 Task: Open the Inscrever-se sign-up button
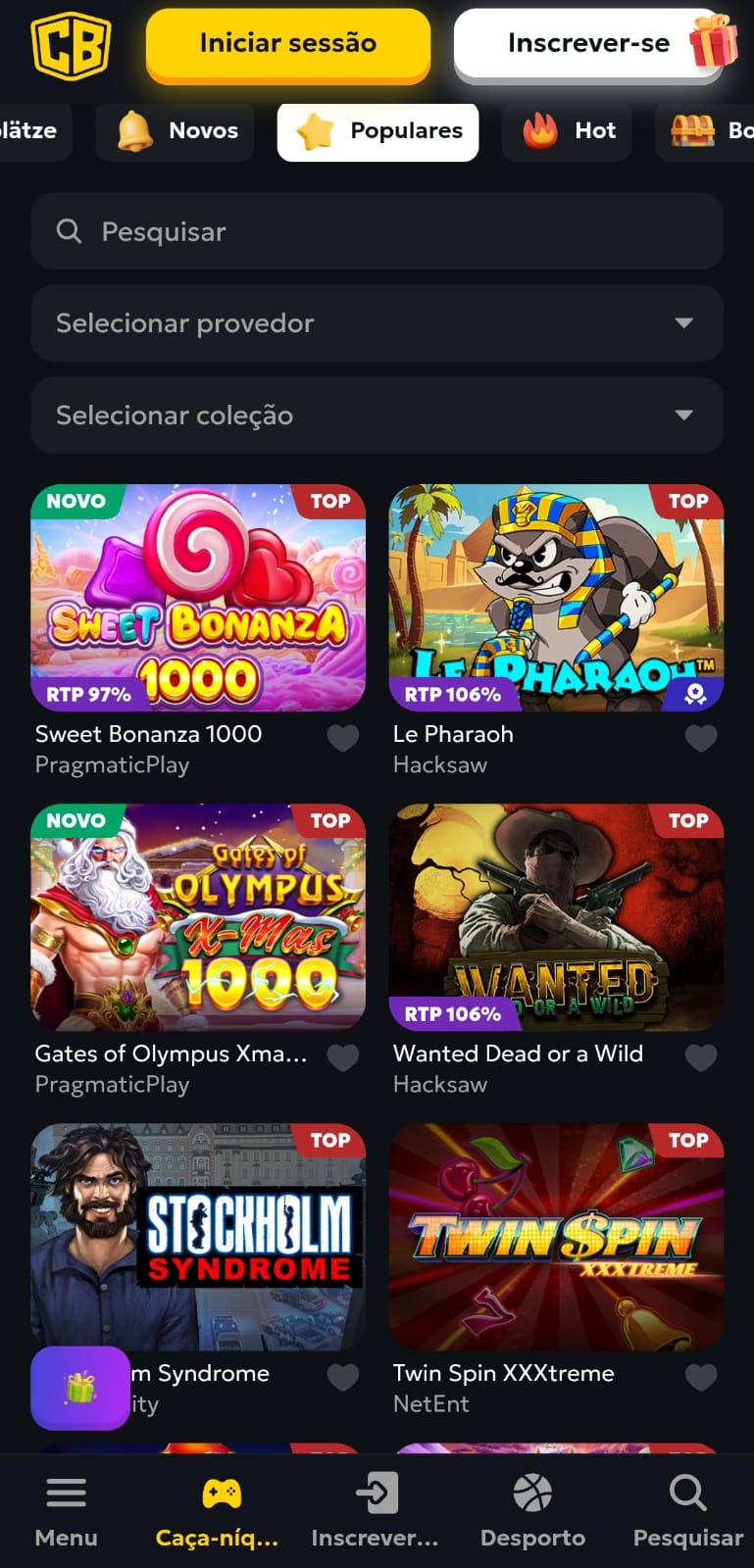click(588, 44)
